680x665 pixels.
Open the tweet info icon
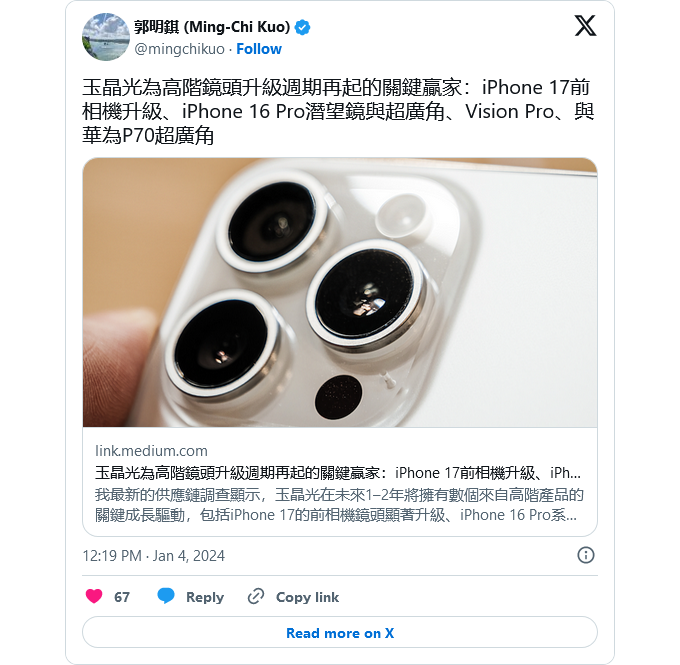coord(587,555)
